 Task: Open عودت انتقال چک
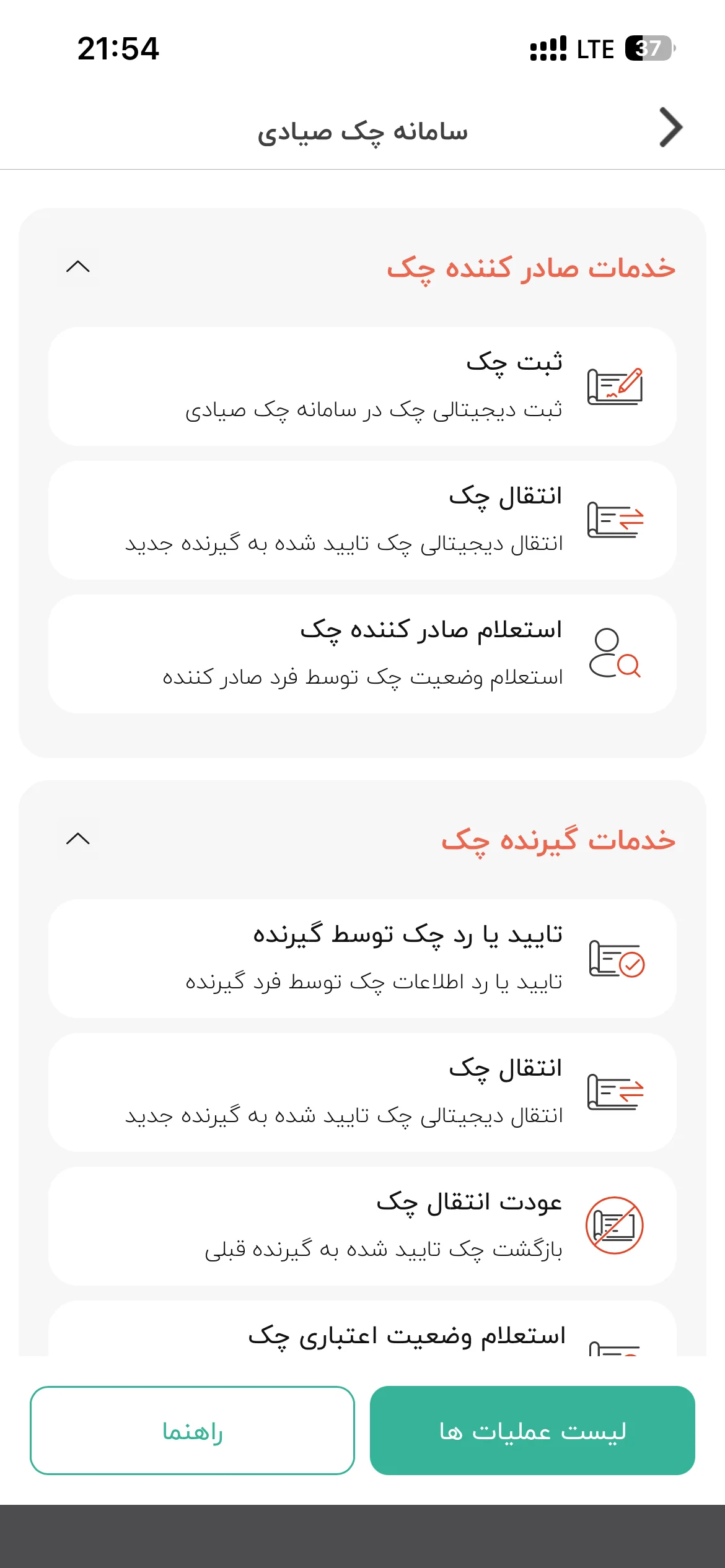click(362, 1226)
